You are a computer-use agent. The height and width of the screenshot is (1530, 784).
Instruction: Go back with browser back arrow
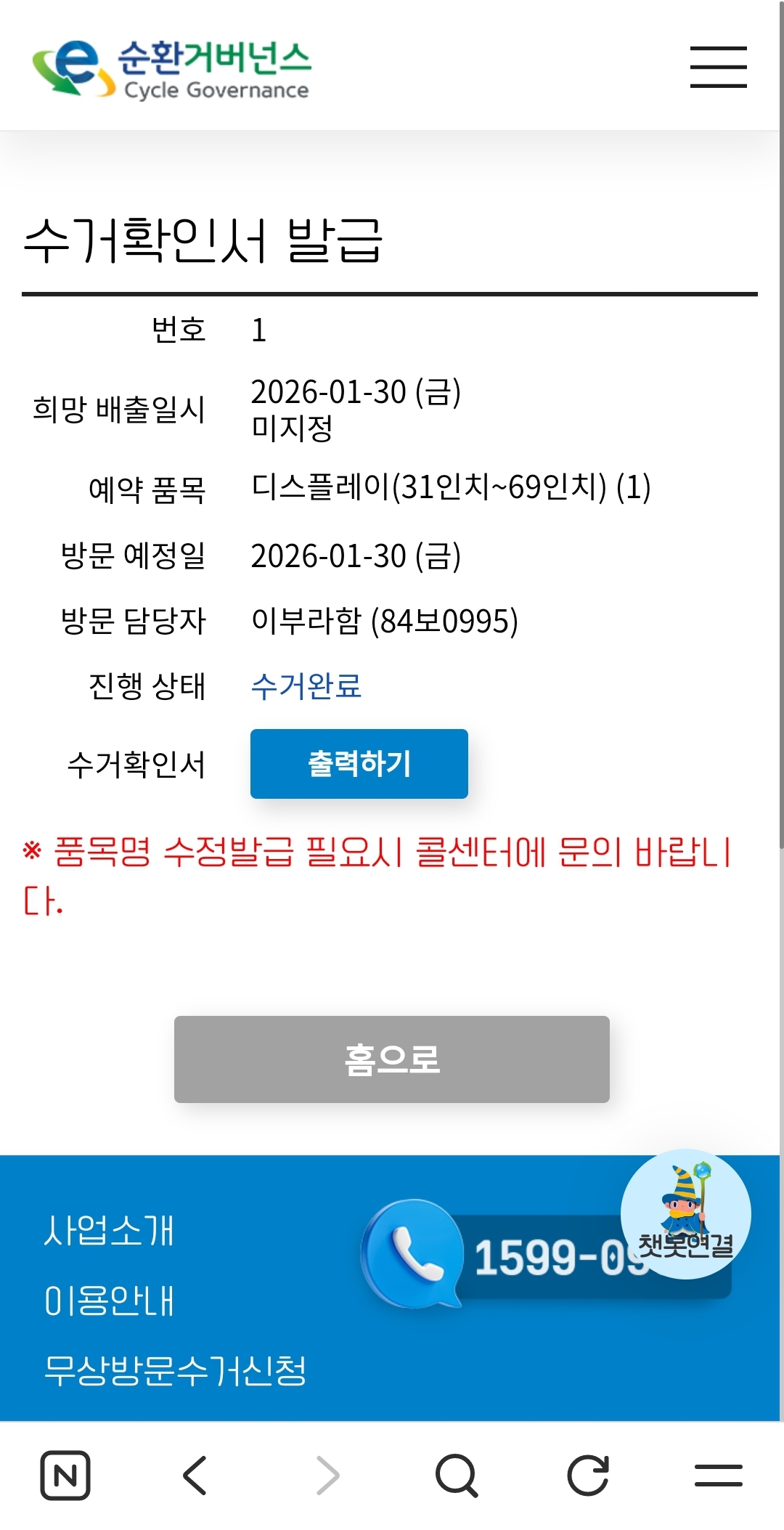coord(195,1476)
